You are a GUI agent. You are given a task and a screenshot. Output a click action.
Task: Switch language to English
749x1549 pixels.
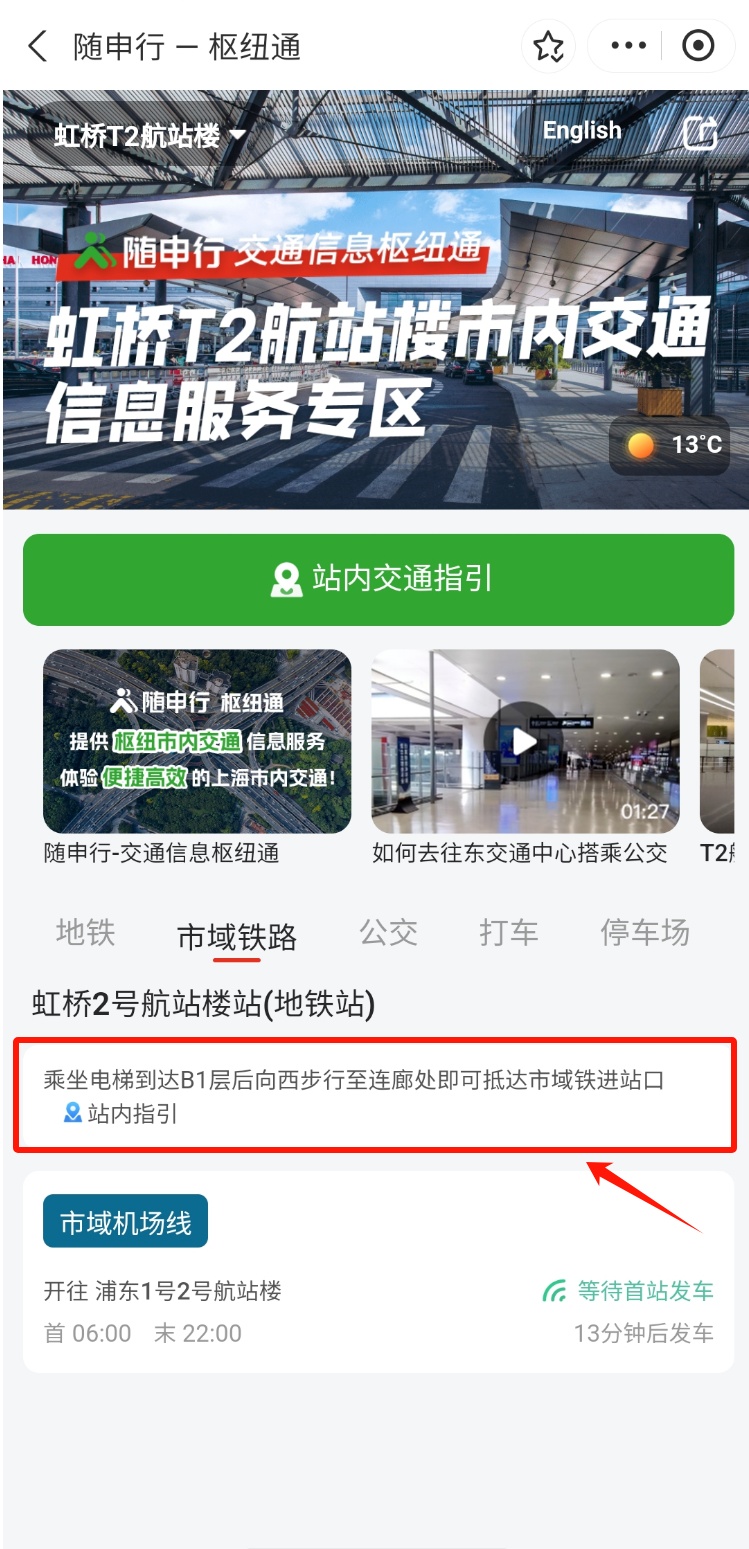(x=581, y=131)
